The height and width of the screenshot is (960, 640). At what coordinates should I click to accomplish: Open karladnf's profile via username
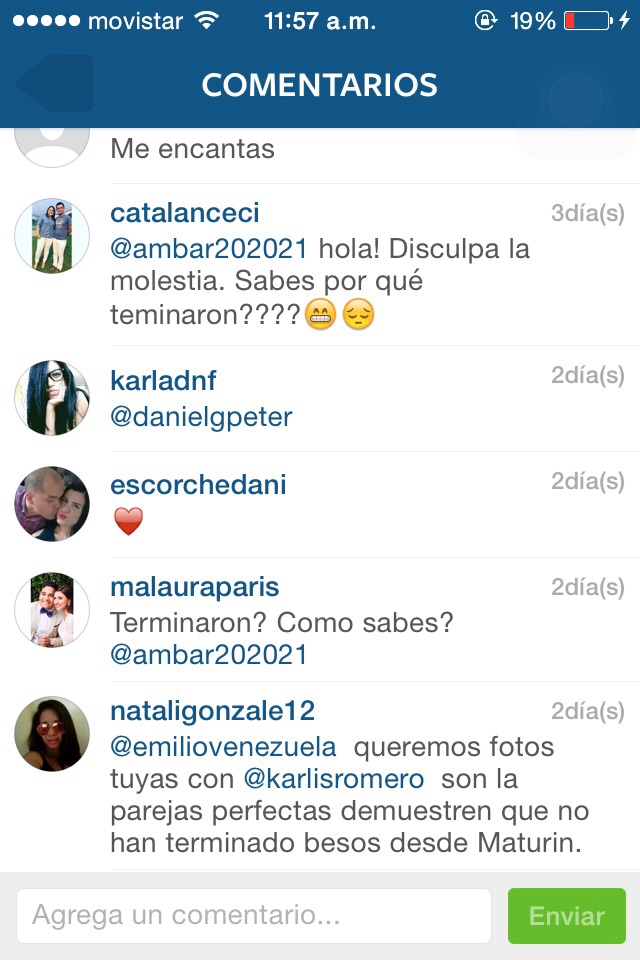(x=163, y=381)
